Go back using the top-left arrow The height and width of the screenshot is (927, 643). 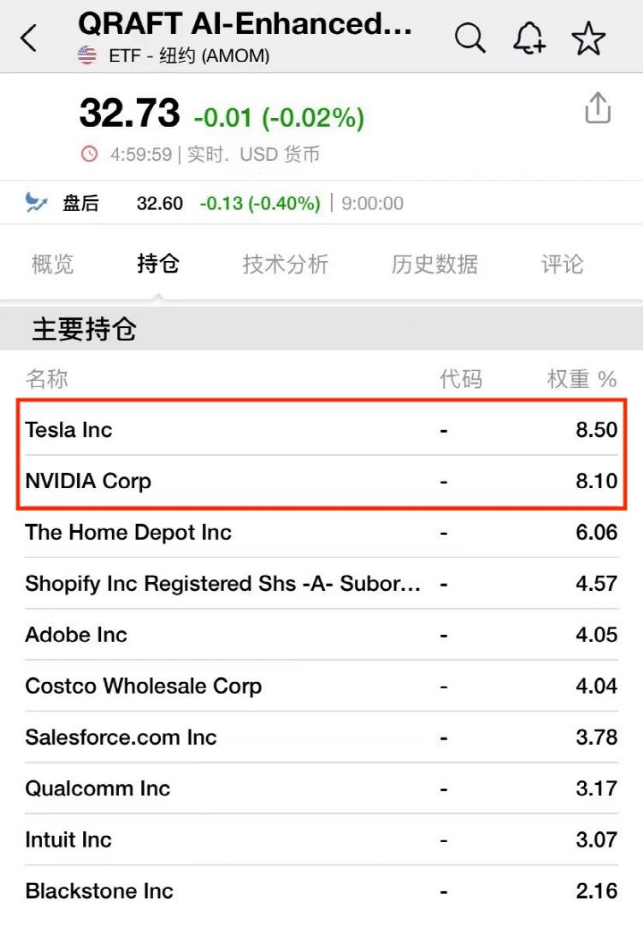[29, 39]
